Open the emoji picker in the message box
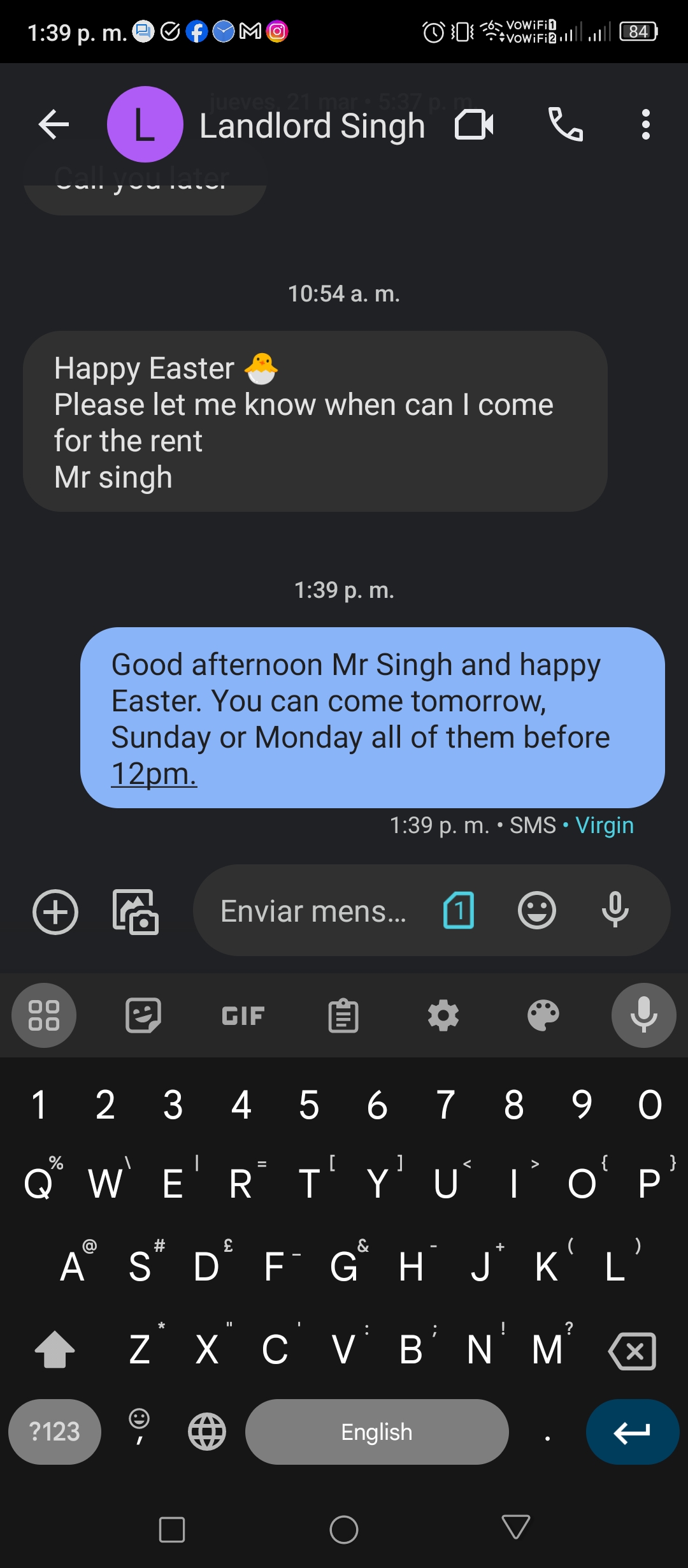The image size is (688, 1568). 537,910
